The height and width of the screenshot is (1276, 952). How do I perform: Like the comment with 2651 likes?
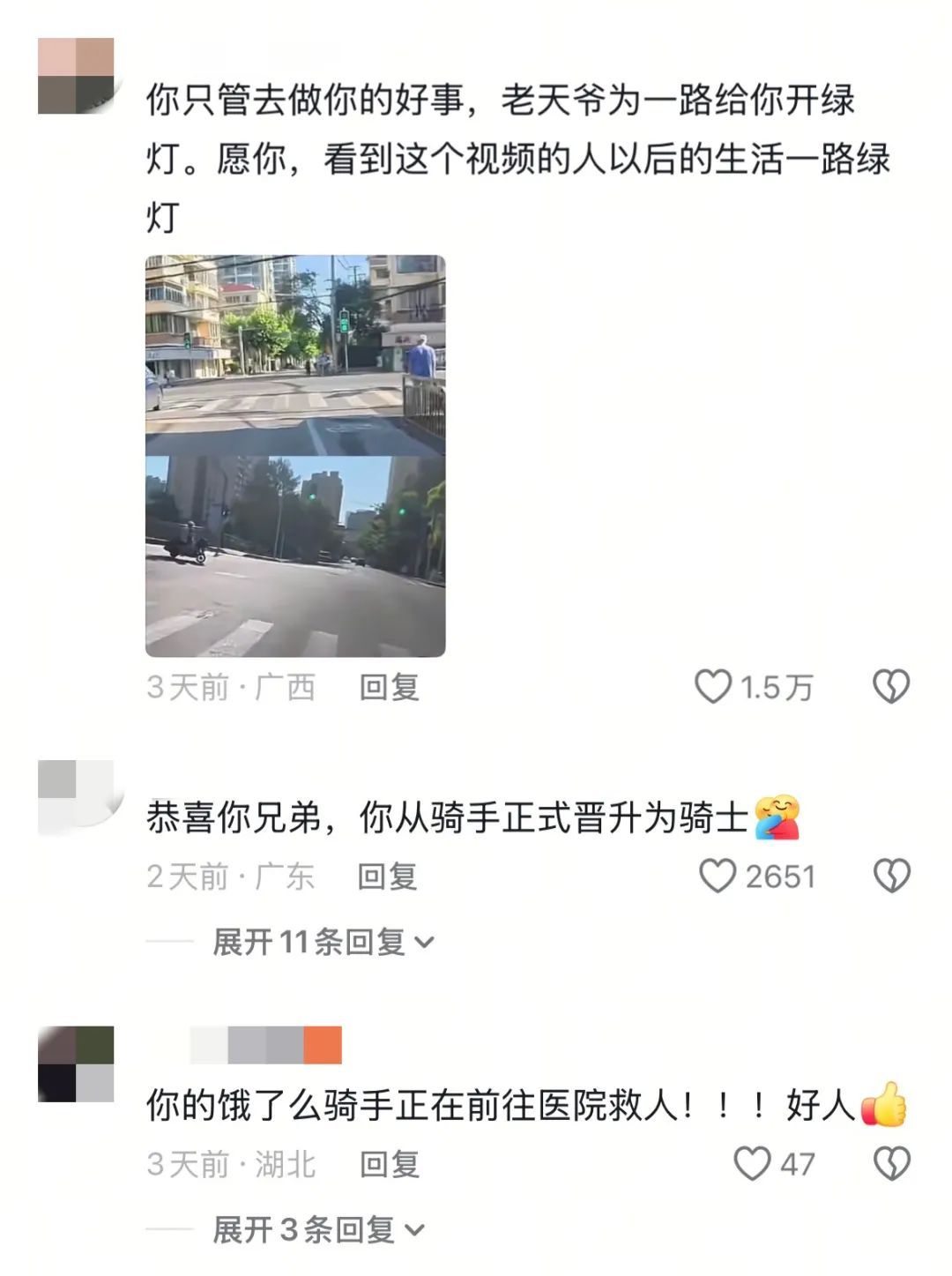[x=718, y=877]
